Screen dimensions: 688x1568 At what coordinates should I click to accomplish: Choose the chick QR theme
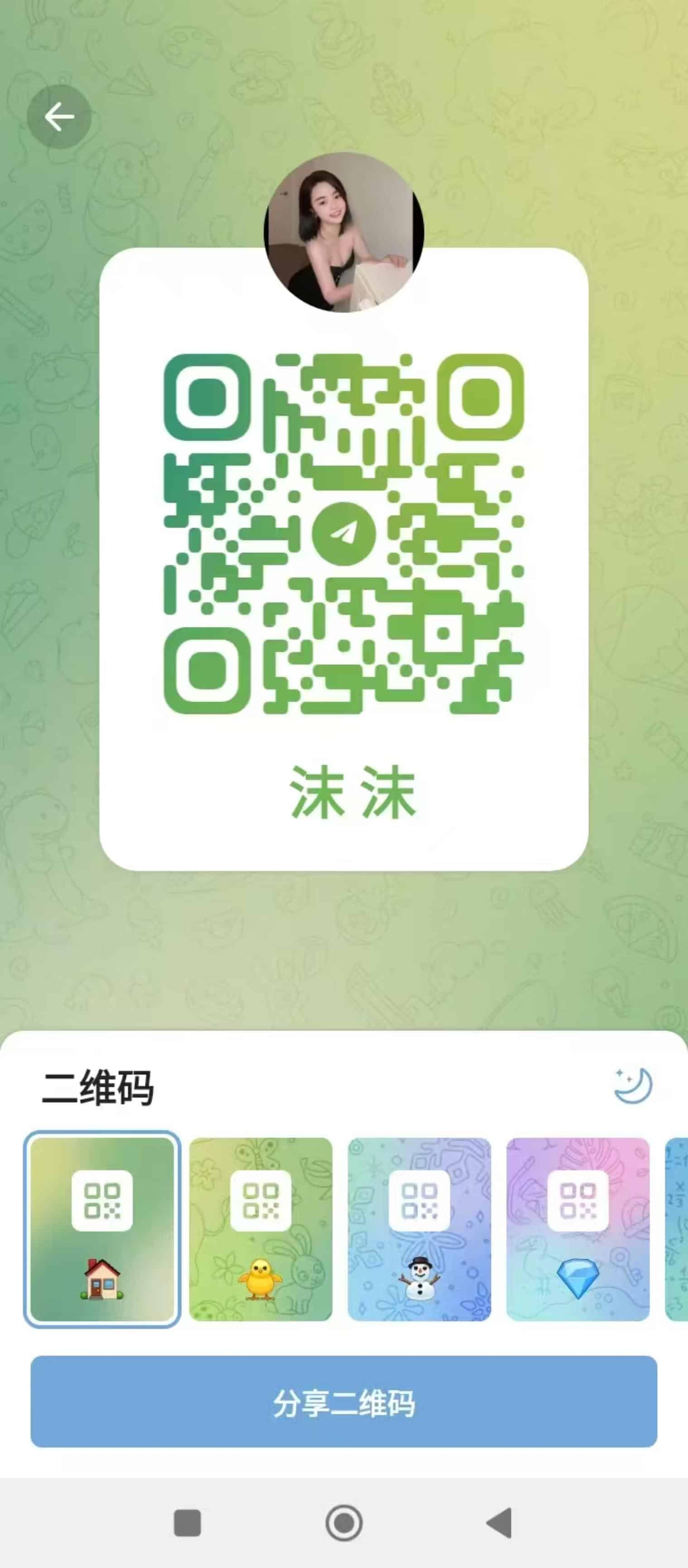[x=261, y=1229]
